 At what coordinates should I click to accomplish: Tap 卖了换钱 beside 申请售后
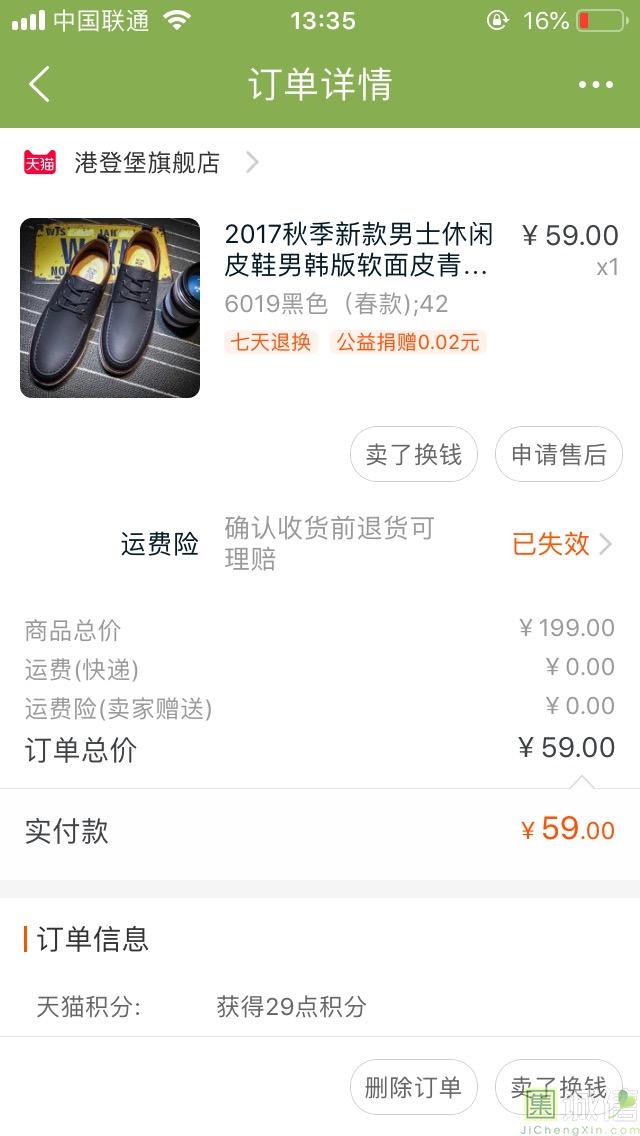tap(414, 455)
